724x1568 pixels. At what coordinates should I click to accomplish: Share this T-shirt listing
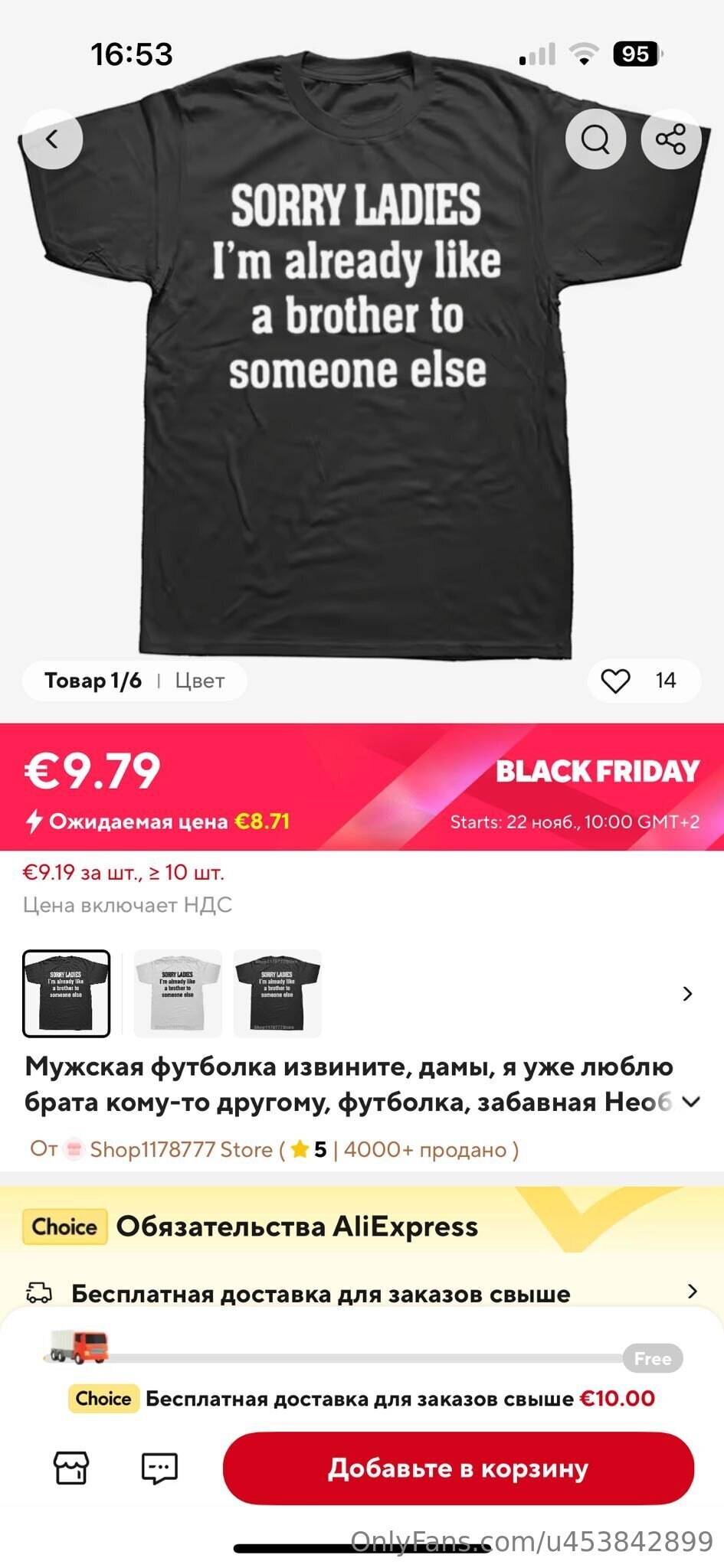click(670, 139)
